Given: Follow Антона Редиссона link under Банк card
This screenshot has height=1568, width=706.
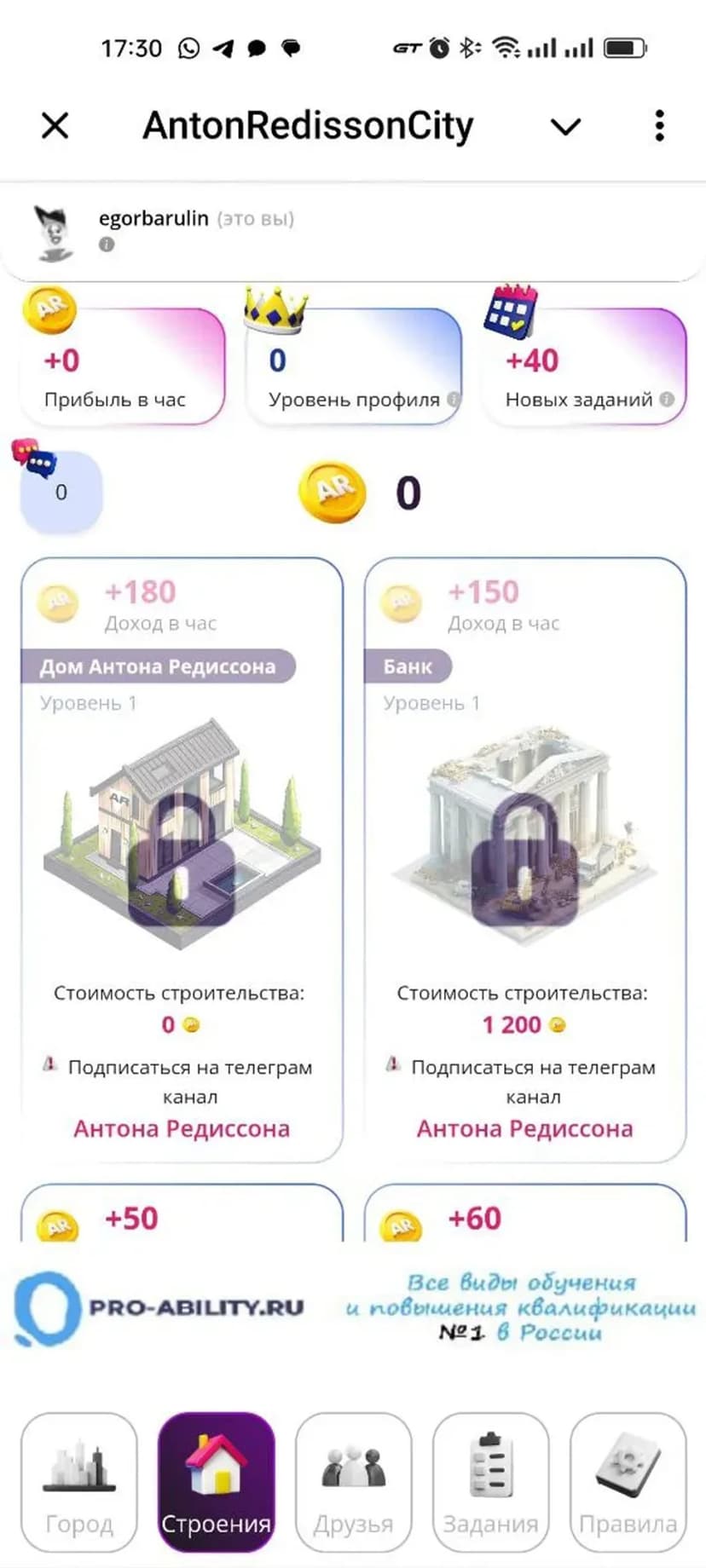Looking at the screenshot, I should 524,1129.
